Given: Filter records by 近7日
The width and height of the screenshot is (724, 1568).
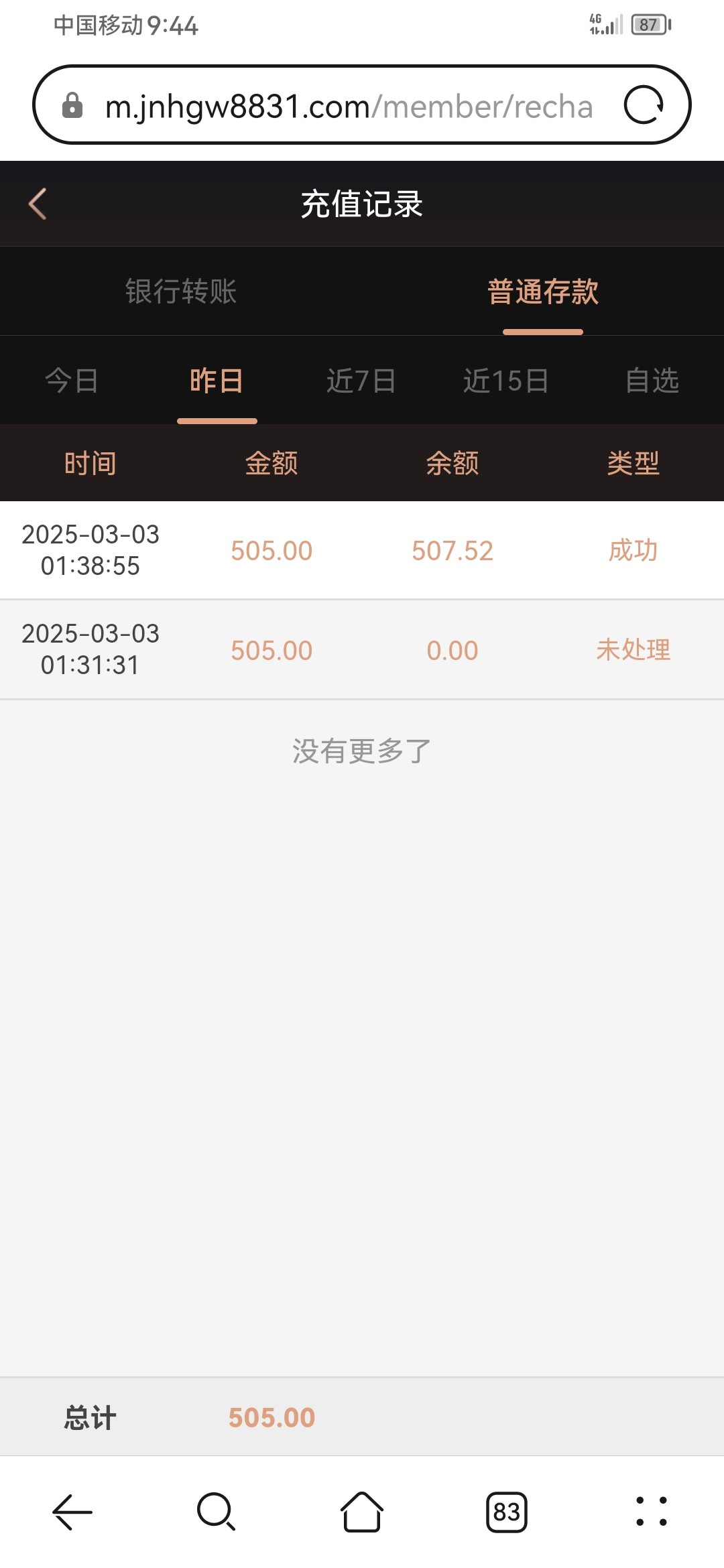Looking at the screenshot, I should 361,381.
